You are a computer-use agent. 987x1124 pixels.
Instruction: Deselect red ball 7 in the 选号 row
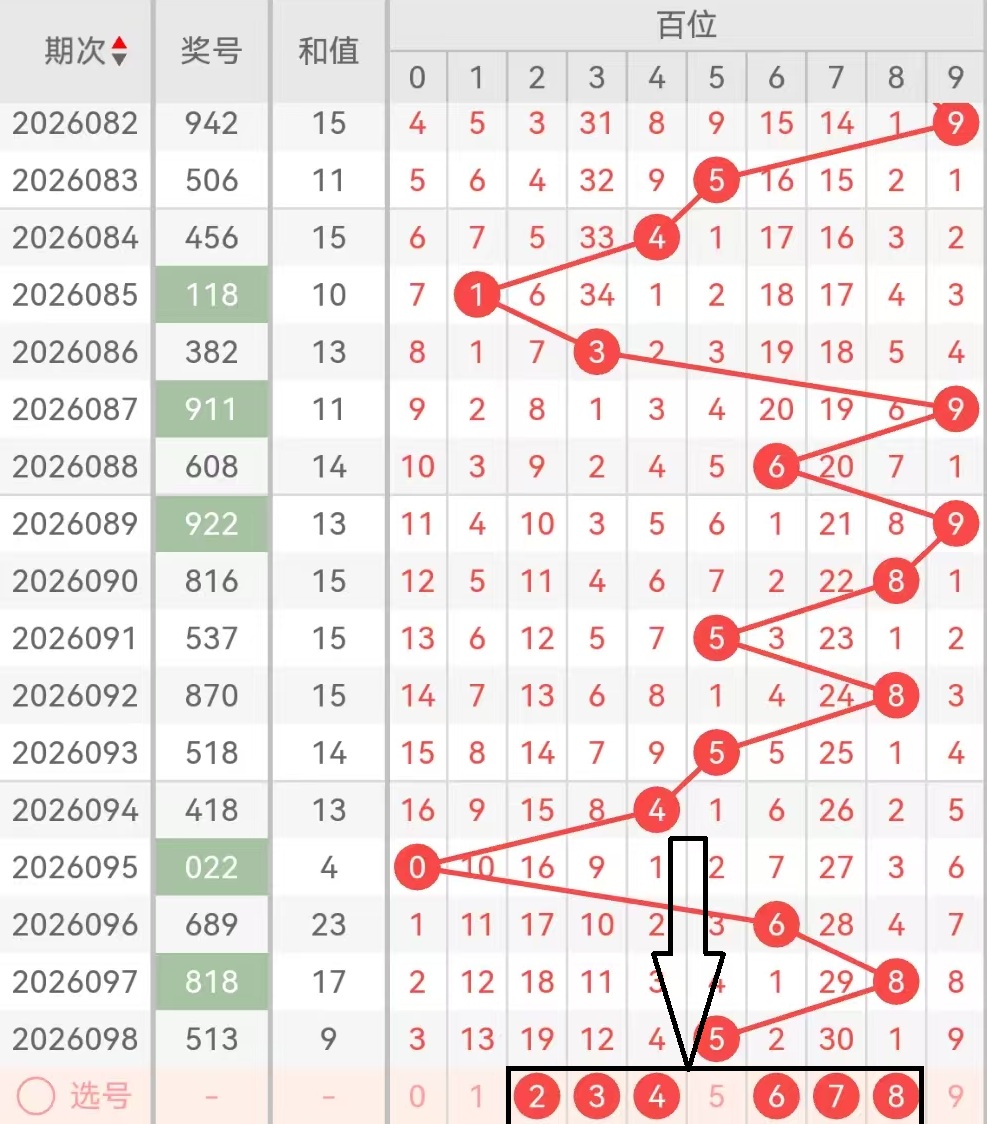[x=836, y=1097]
